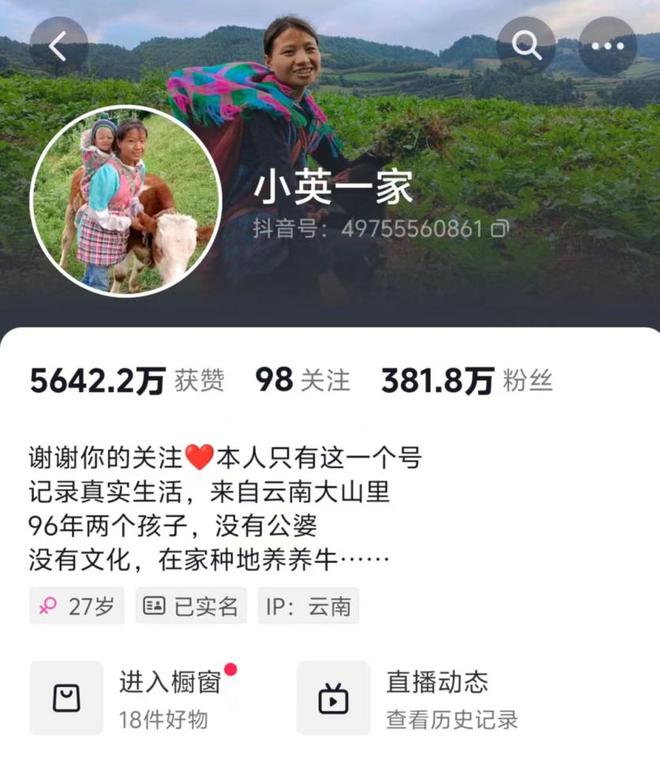Show the 5642.2万 likes details
Screen dimensions: 660x759
click(x=127, y=381)
